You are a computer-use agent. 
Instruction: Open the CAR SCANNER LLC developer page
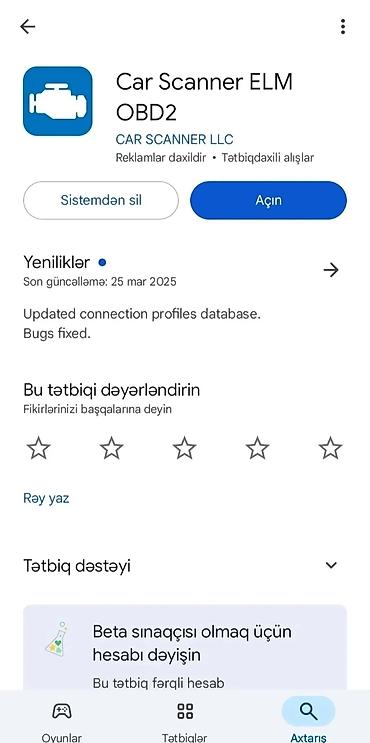point(174,140)
